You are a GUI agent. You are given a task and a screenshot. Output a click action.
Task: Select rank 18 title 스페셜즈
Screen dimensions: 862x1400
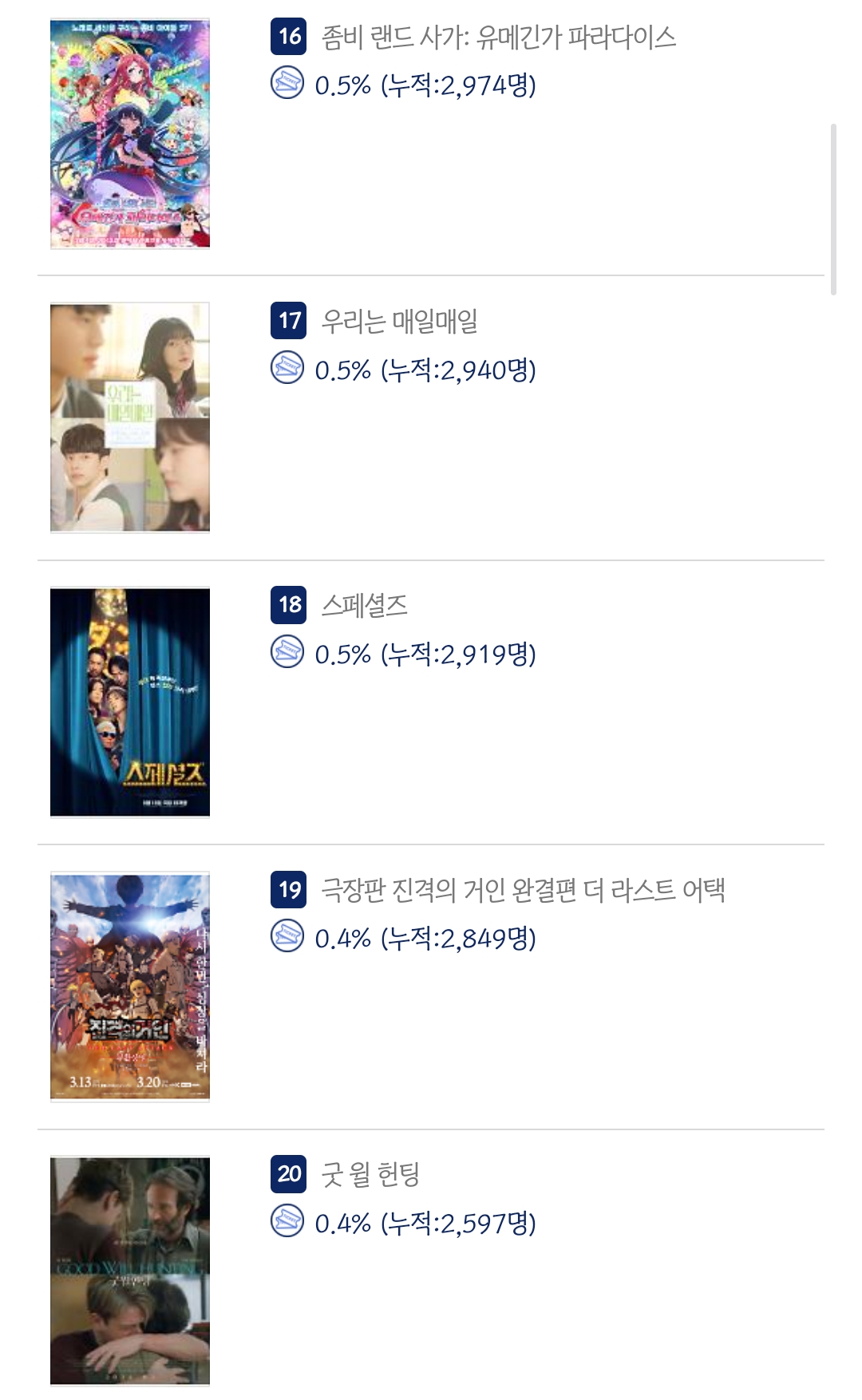(x=364, y=606)
